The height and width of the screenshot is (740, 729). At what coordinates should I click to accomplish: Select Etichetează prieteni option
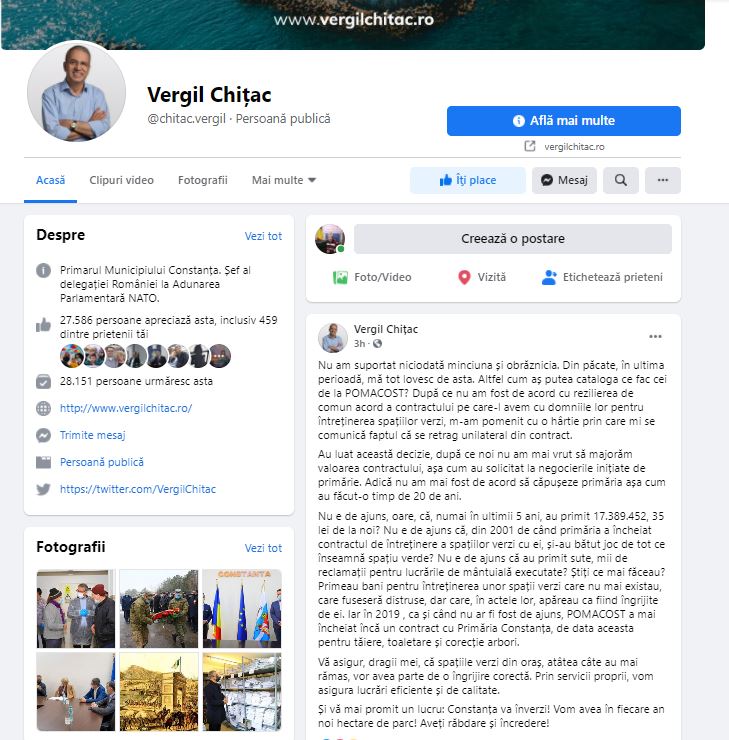click(x=602, y=278)
